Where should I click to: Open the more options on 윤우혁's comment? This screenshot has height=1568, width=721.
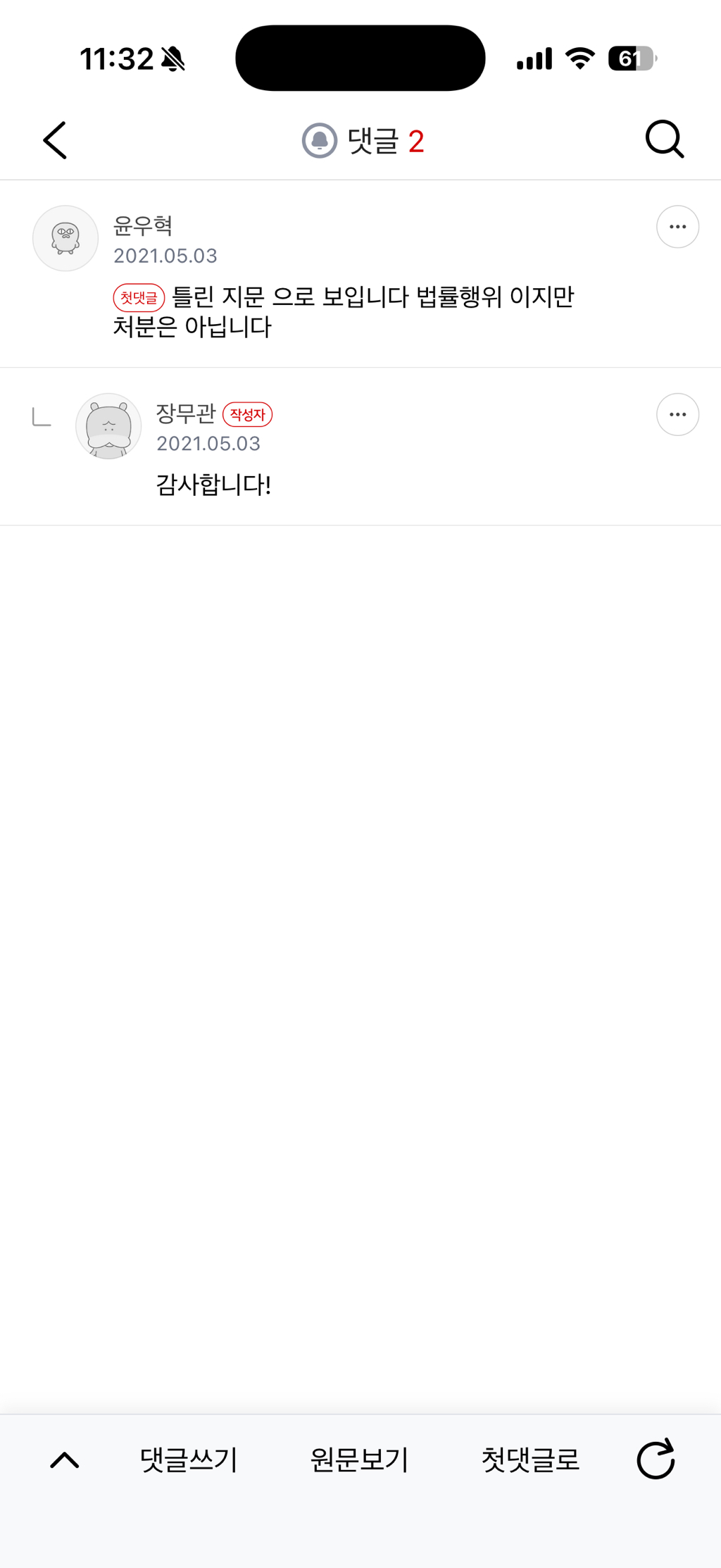coord(677,227)
